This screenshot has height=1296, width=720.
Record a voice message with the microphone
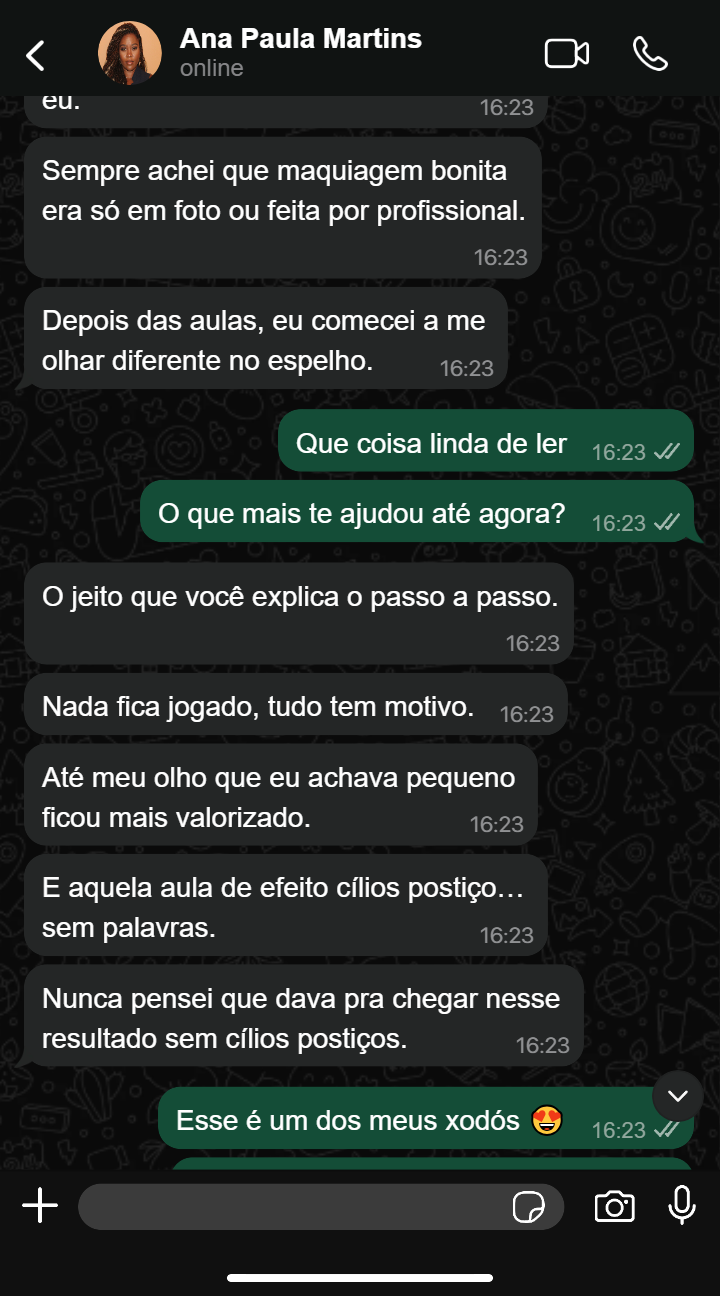click(x=682, y=1206)
